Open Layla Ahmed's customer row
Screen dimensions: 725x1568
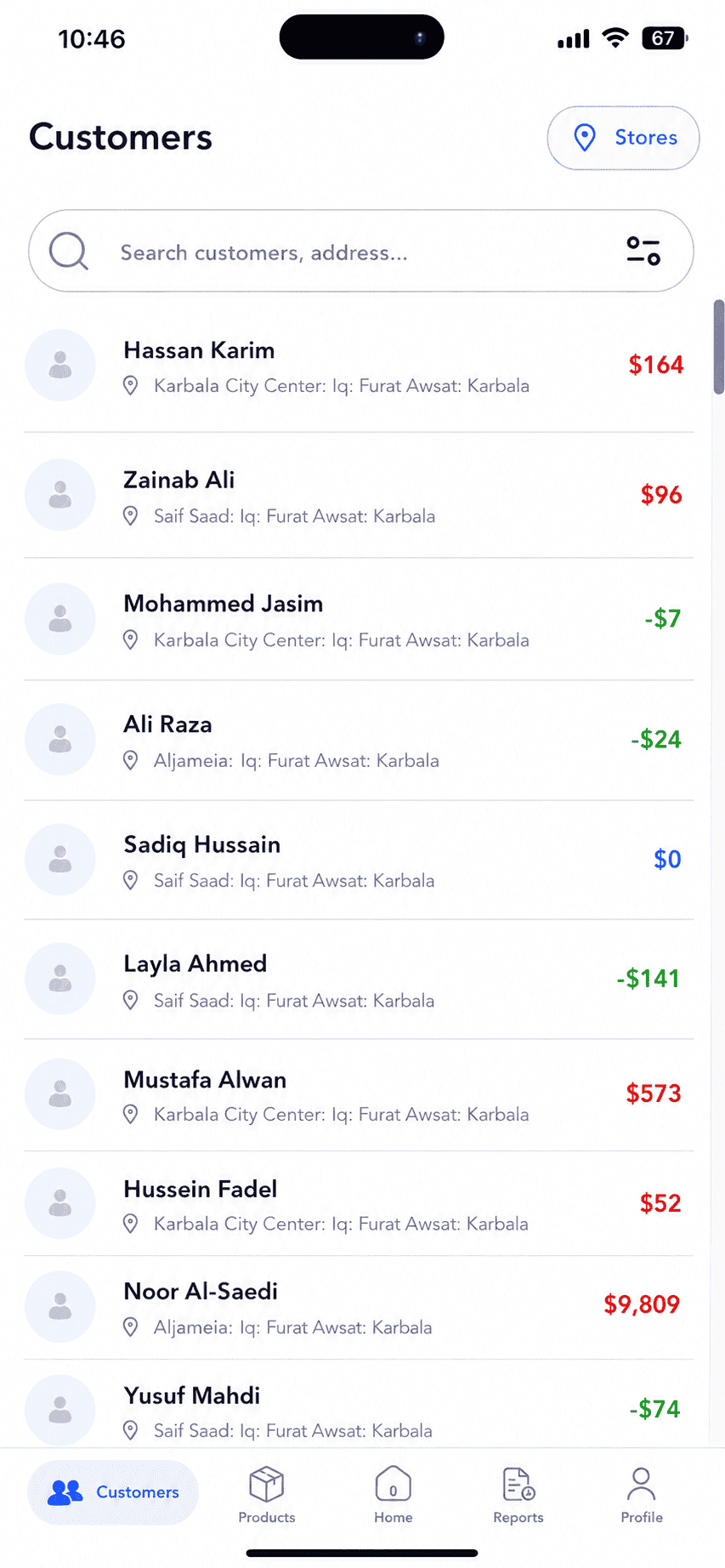359,980
